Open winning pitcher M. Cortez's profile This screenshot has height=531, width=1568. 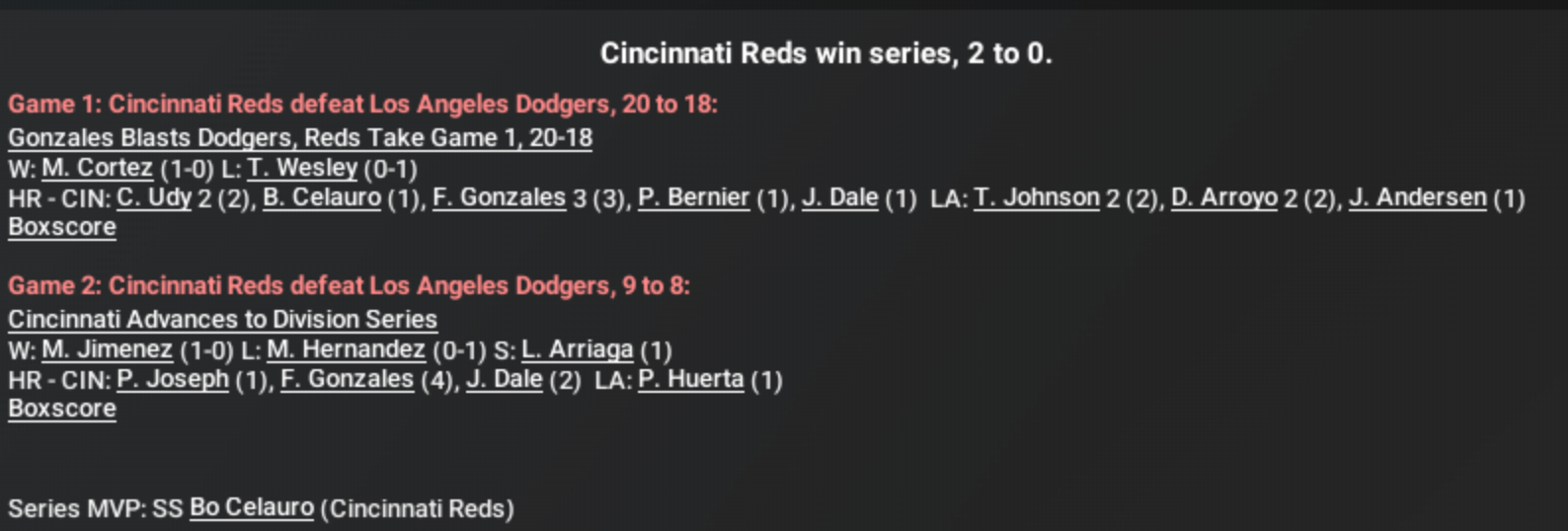[97, 169]
